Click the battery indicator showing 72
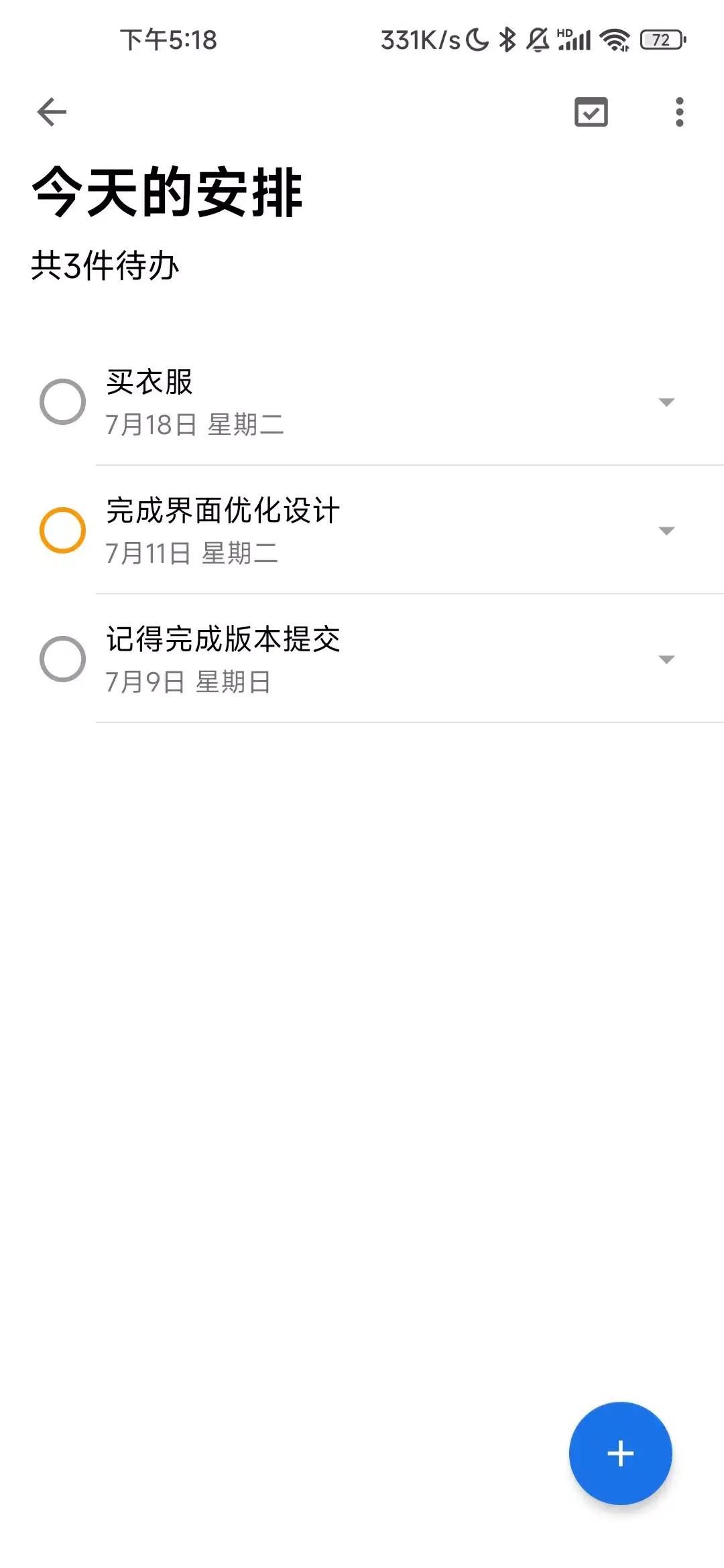The image size is (724, 1568). click(661, 40)
